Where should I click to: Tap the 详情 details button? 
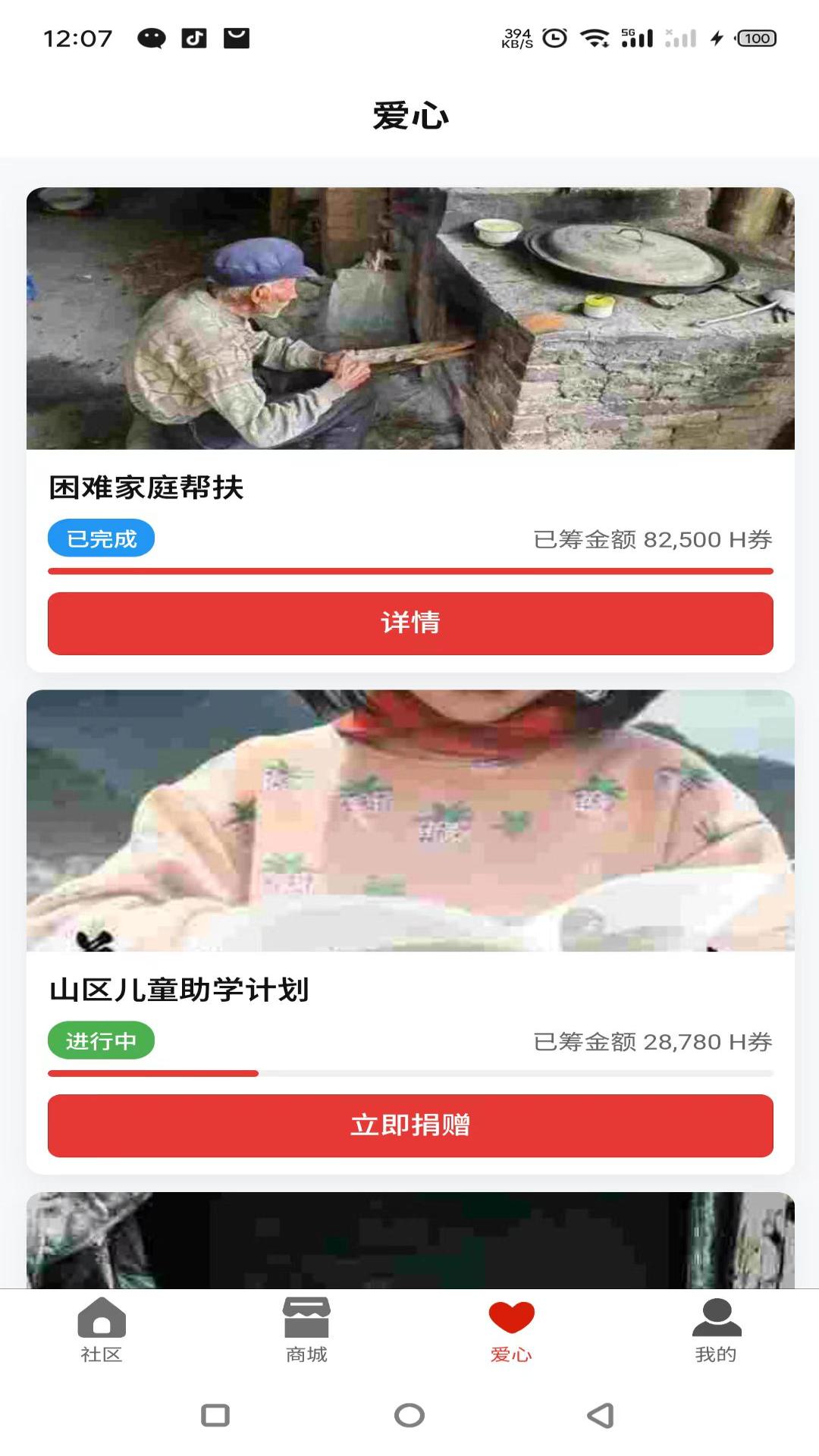[x=409, y=622]
